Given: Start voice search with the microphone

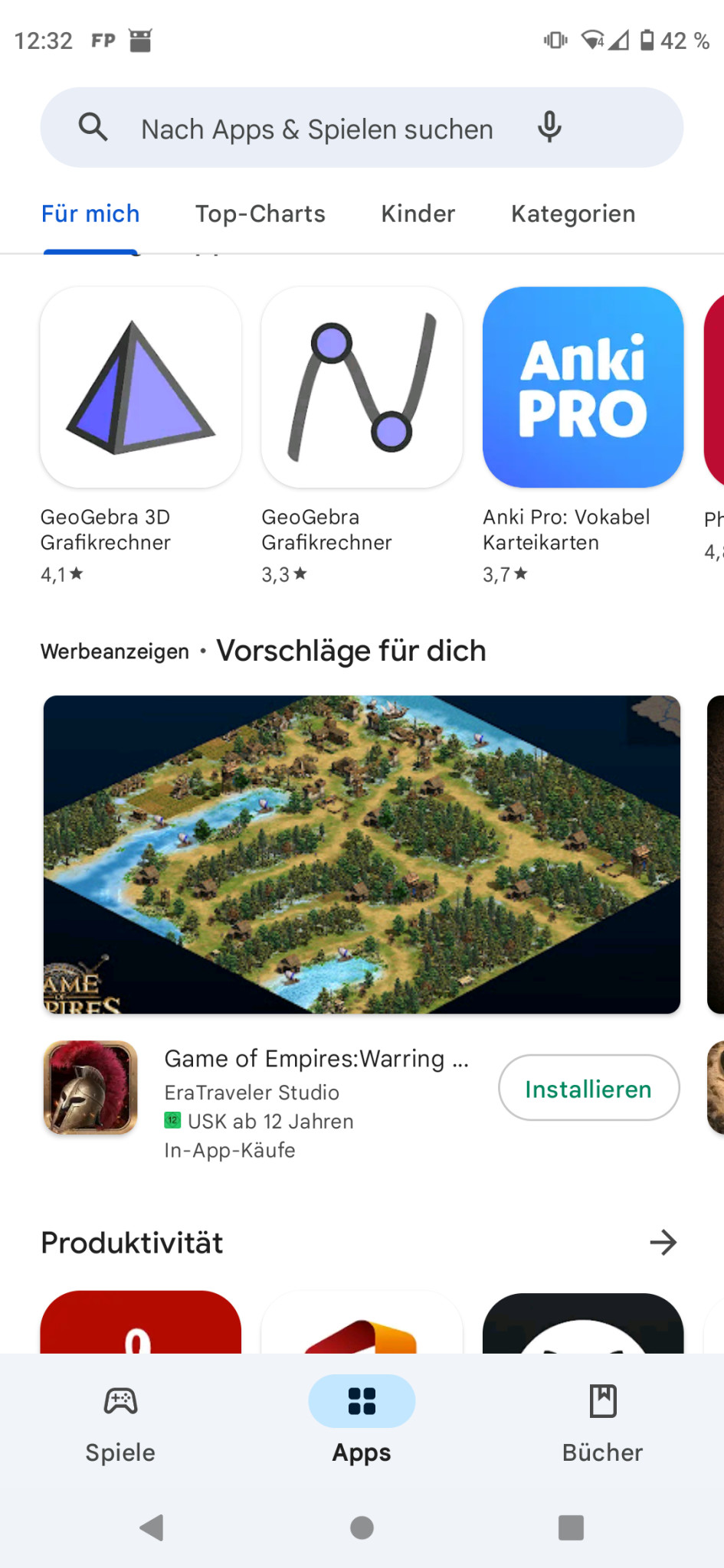Looking at the screenshot, I should pyautogui.click(x=549, y=127).
